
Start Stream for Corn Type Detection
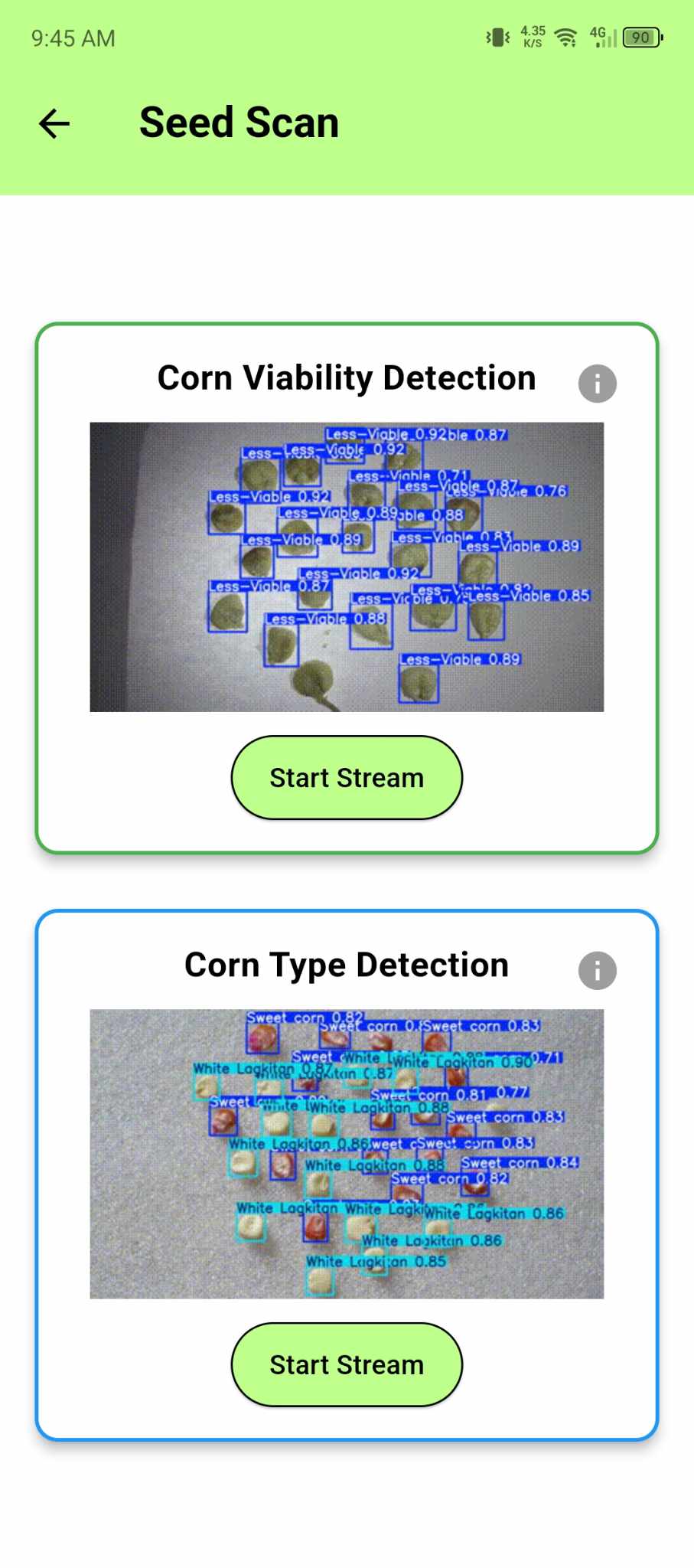click(347, 1365)
